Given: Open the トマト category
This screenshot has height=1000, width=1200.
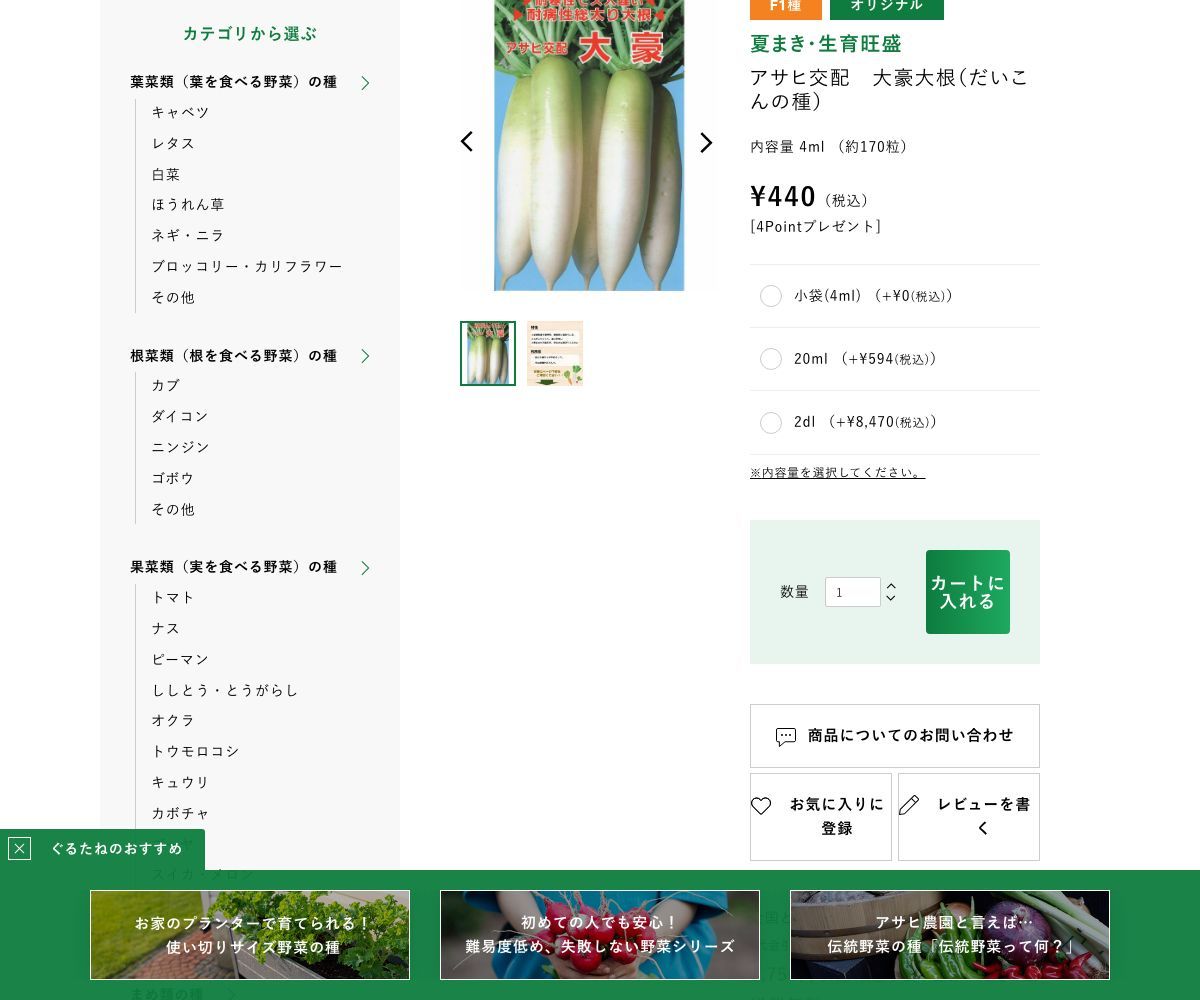Looking at the screenshot, I should (x=173, y=597).
